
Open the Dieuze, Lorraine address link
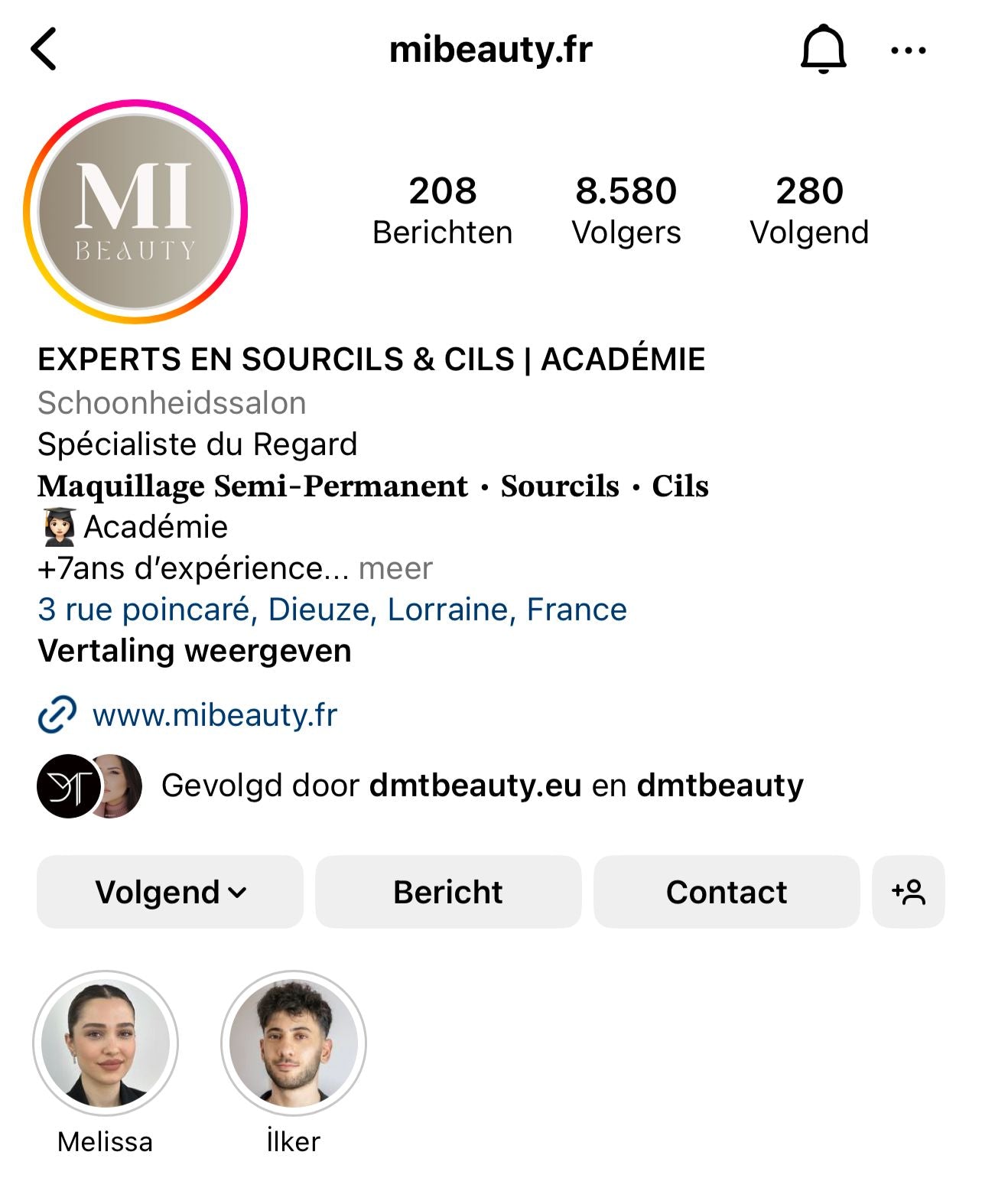click(332, 610)
